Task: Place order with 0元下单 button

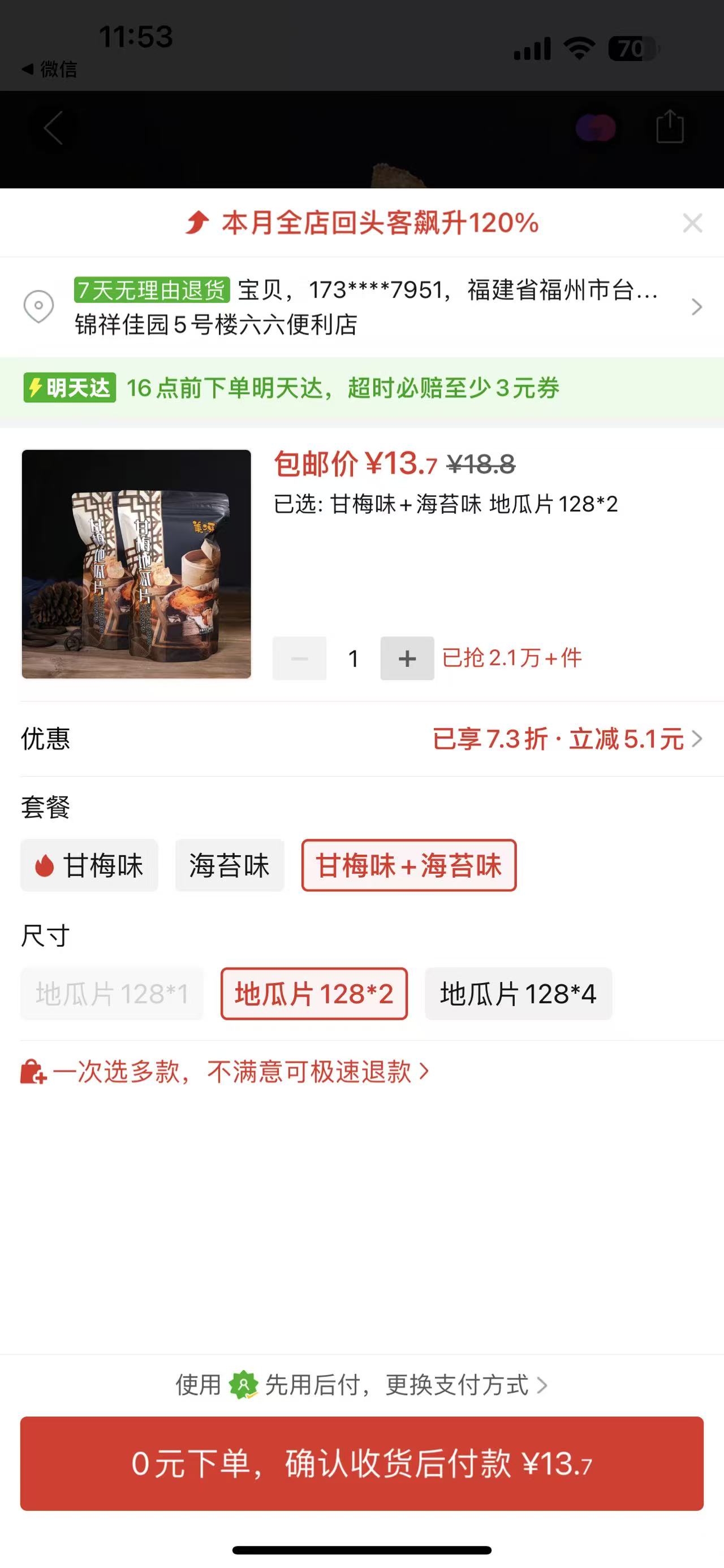Action: (x=361, y=1463)
